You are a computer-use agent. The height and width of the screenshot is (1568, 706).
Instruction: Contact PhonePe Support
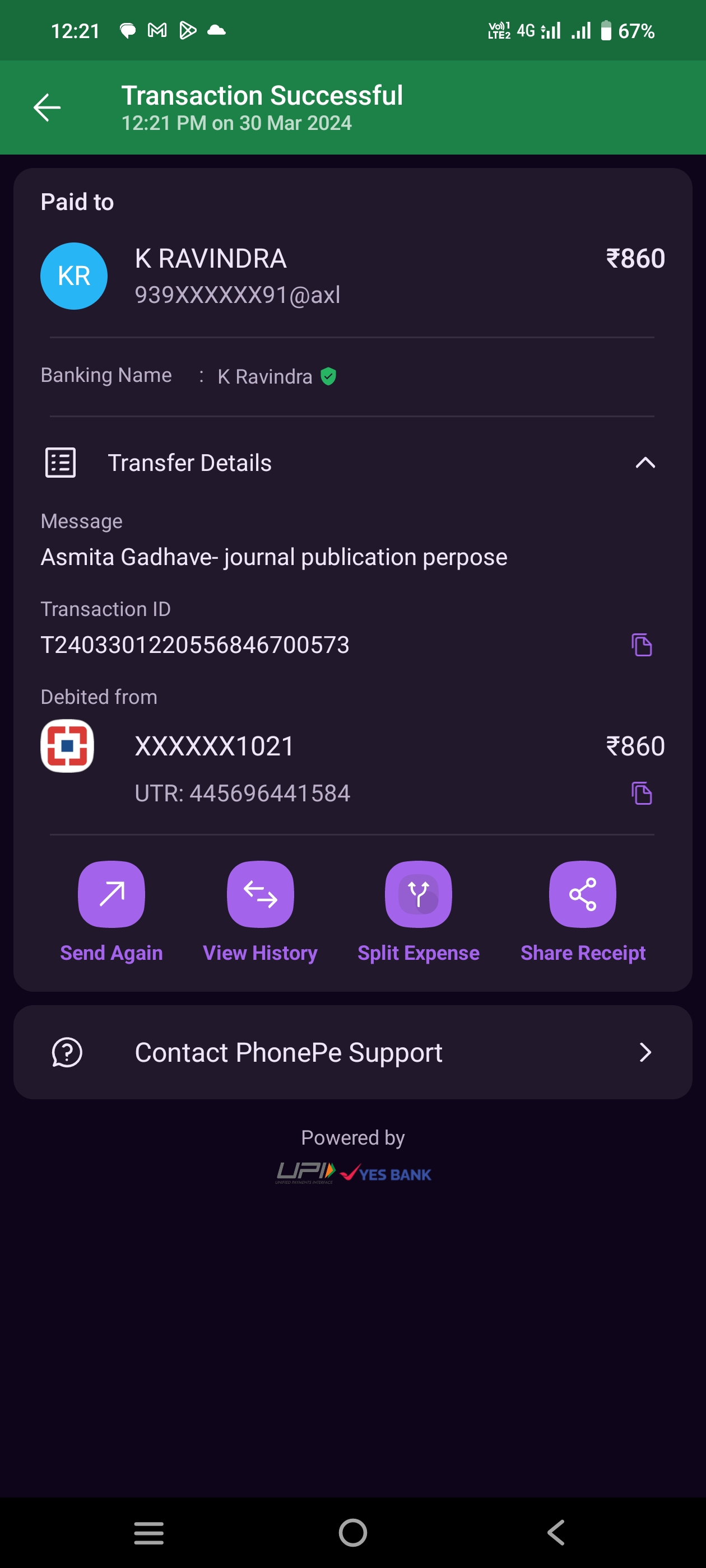[x=352, y=1052]
